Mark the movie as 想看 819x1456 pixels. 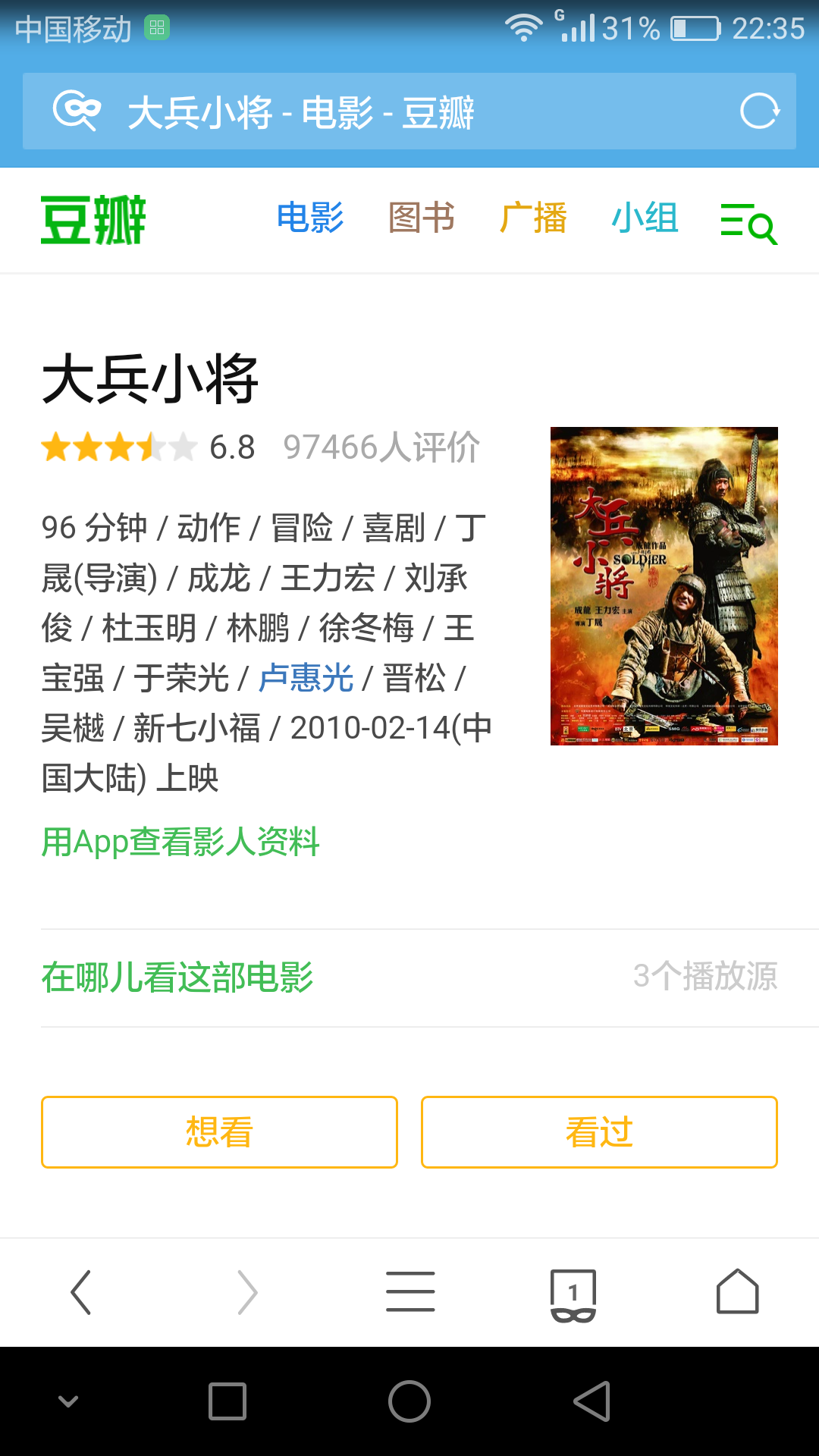tap(219, 1132)
